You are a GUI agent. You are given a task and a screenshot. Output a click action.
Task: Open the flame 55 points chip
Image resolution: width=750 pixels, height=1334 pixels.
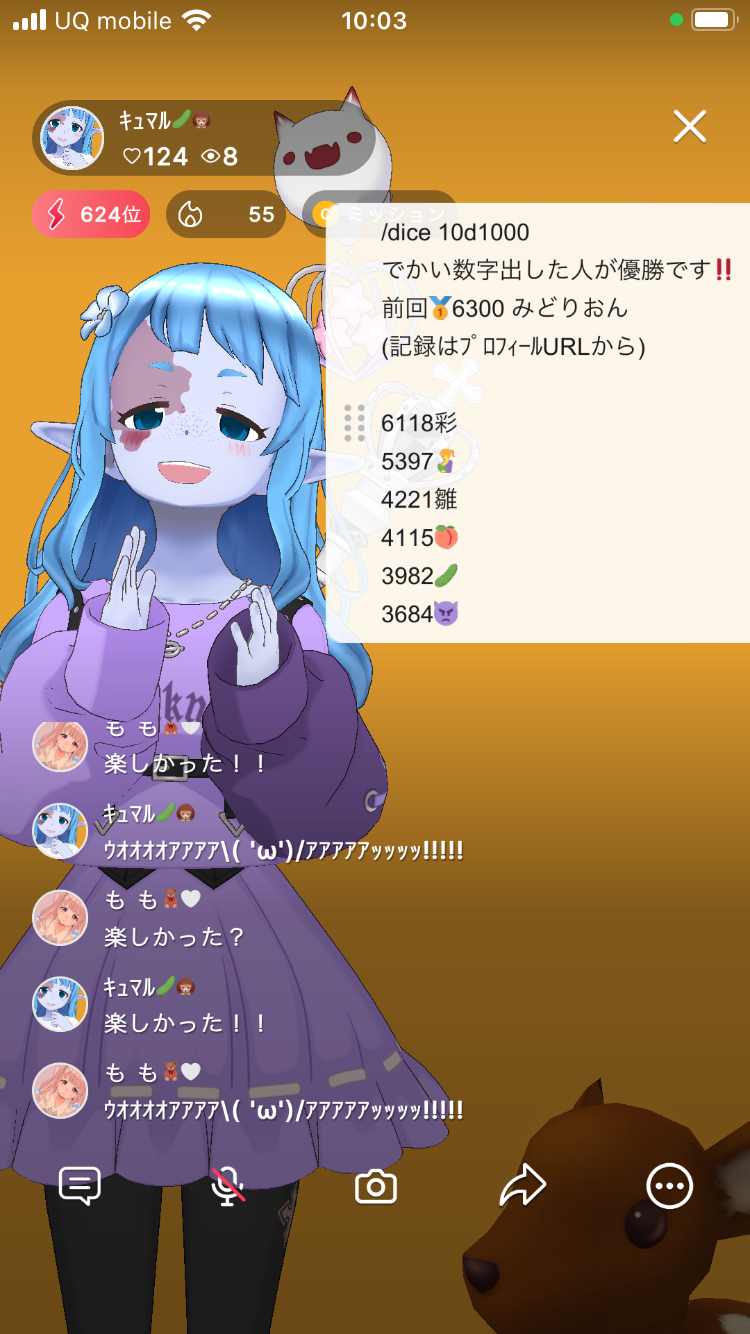tap(226, 214)
